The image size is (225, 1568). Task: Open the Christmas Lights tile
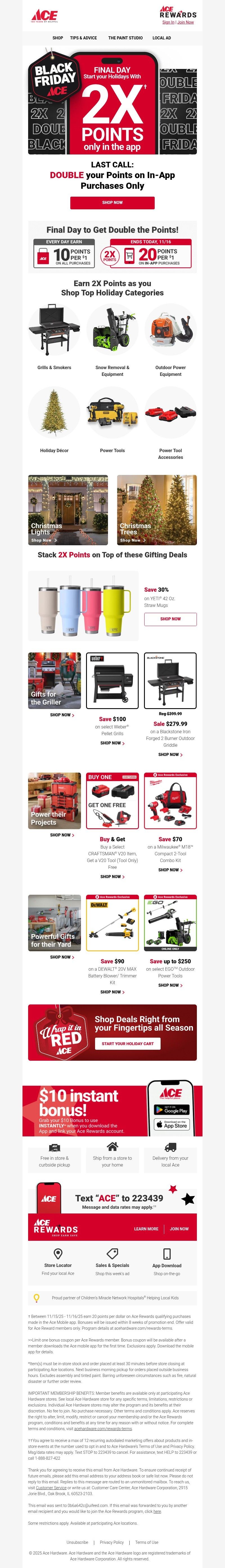pyautogui.click(x=68, y=510)
